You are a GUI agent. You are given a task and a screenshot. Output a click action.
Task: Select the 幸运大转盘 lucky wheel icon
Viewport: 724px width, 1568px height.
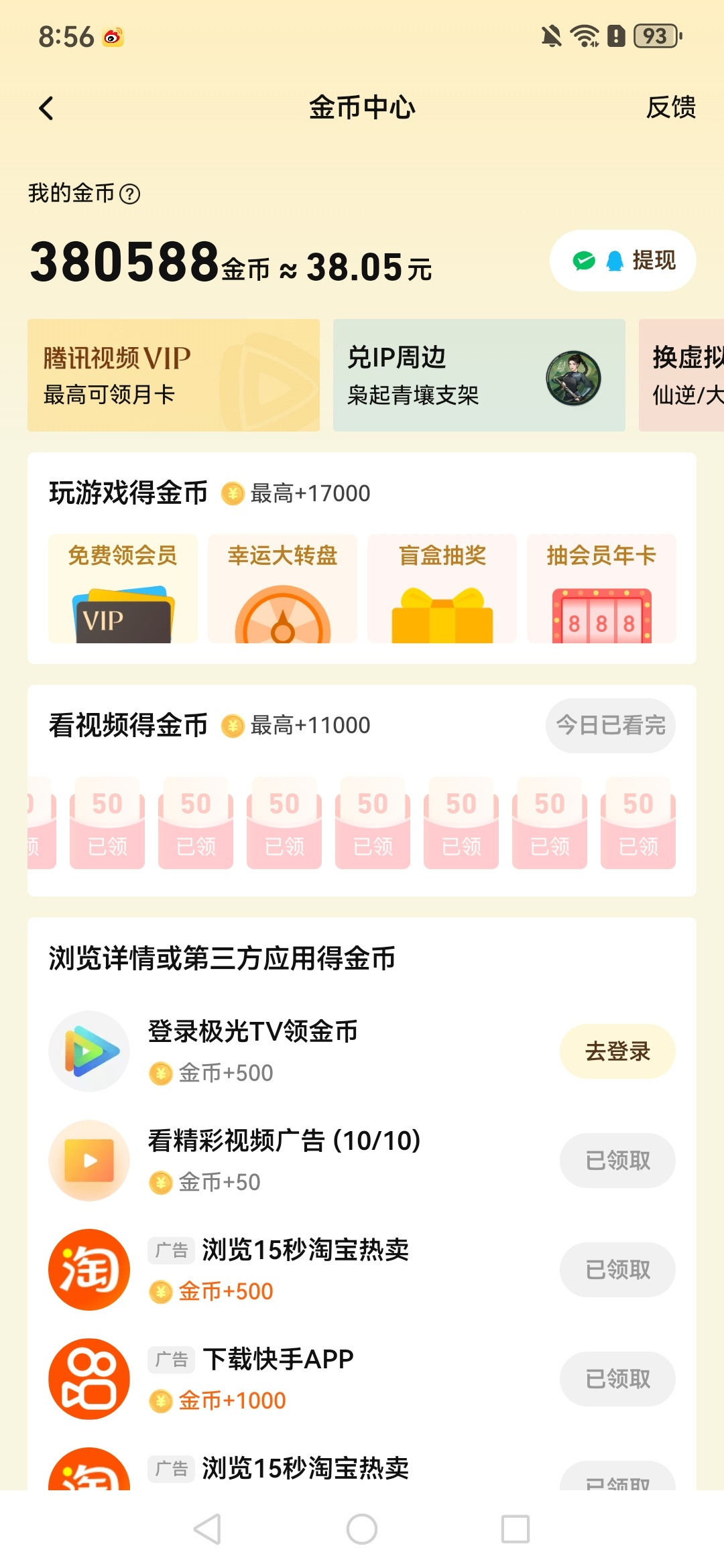tap(284, 616)
